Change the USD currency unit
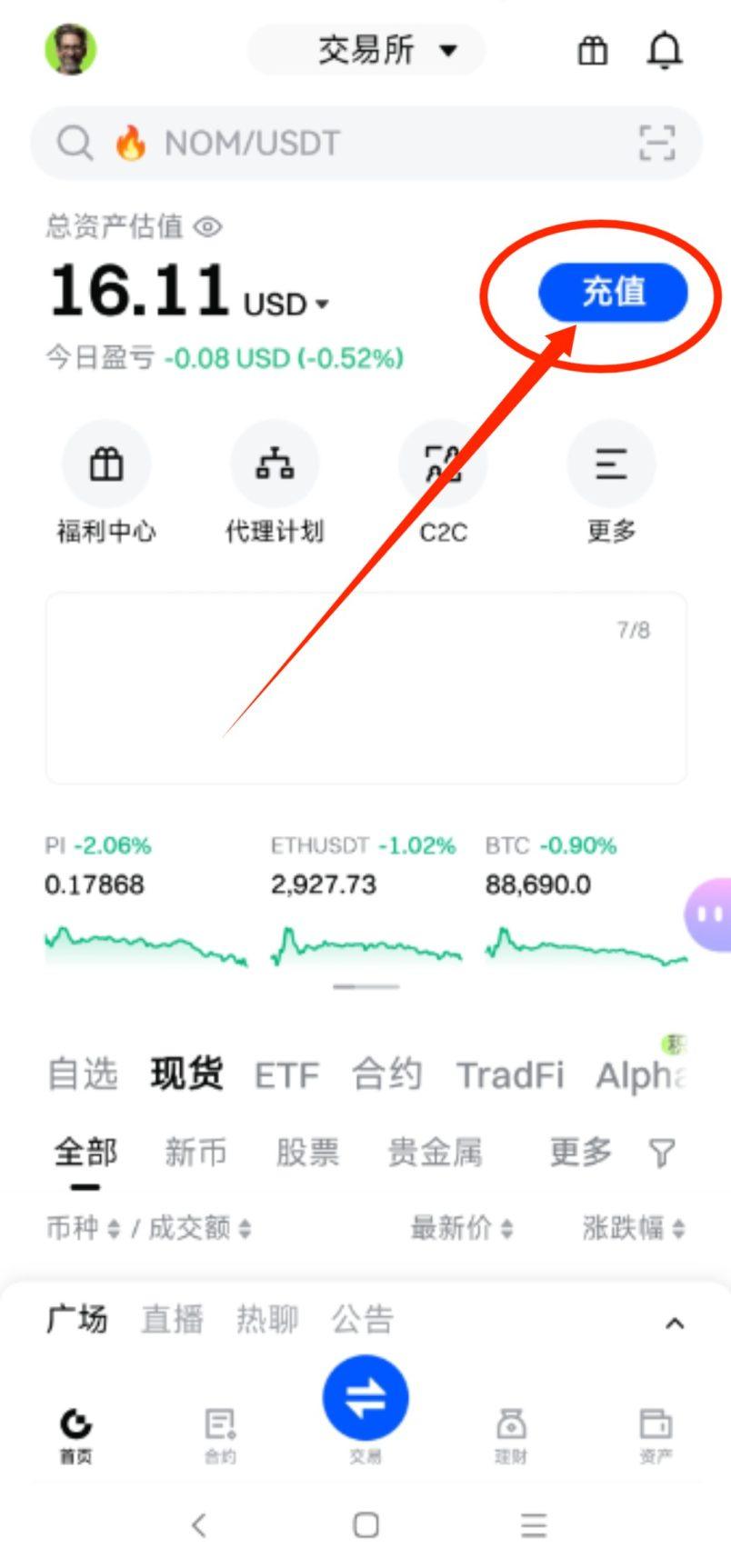The image size is (731, 1568). click(285, 304)
